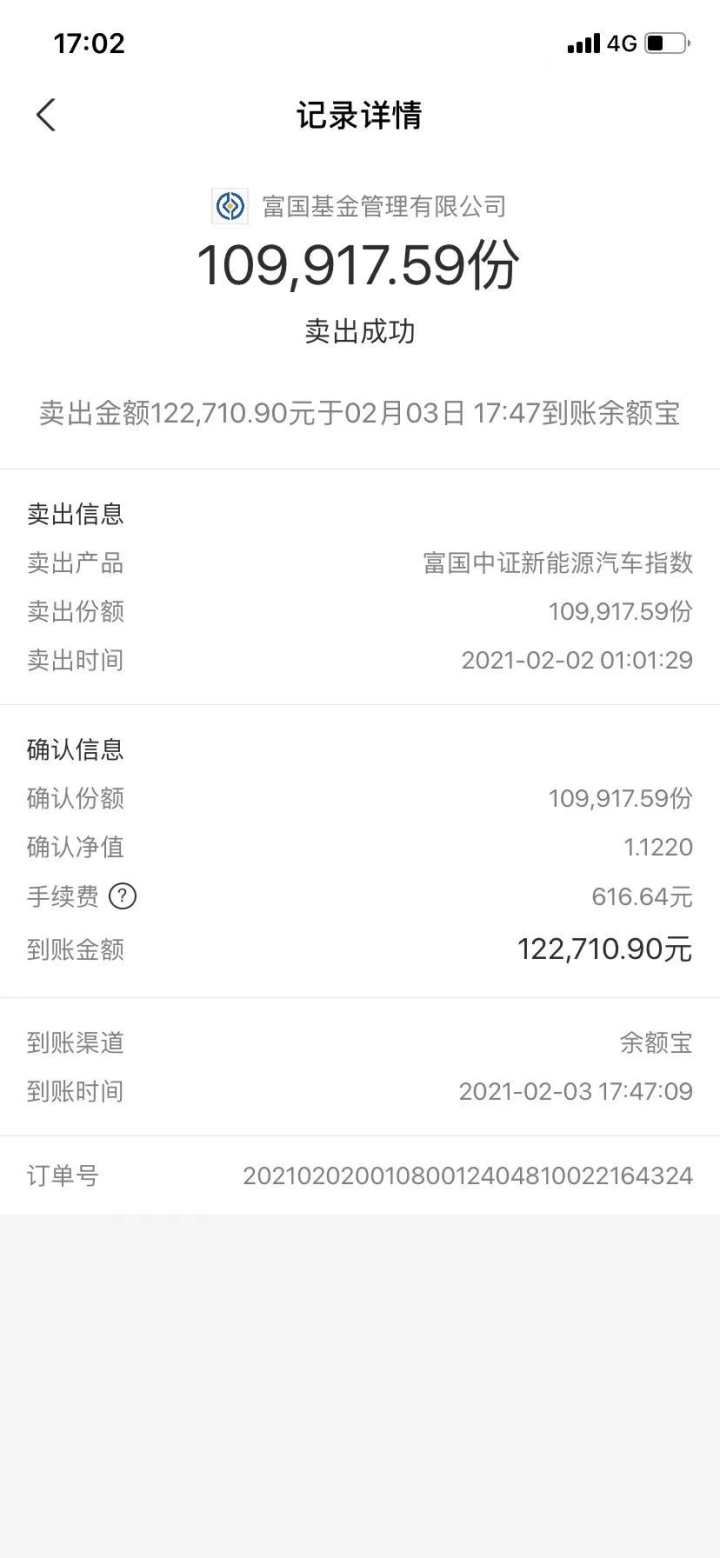Open the help icon next to 手续费
720x1558 pixels.
(122, 896)
